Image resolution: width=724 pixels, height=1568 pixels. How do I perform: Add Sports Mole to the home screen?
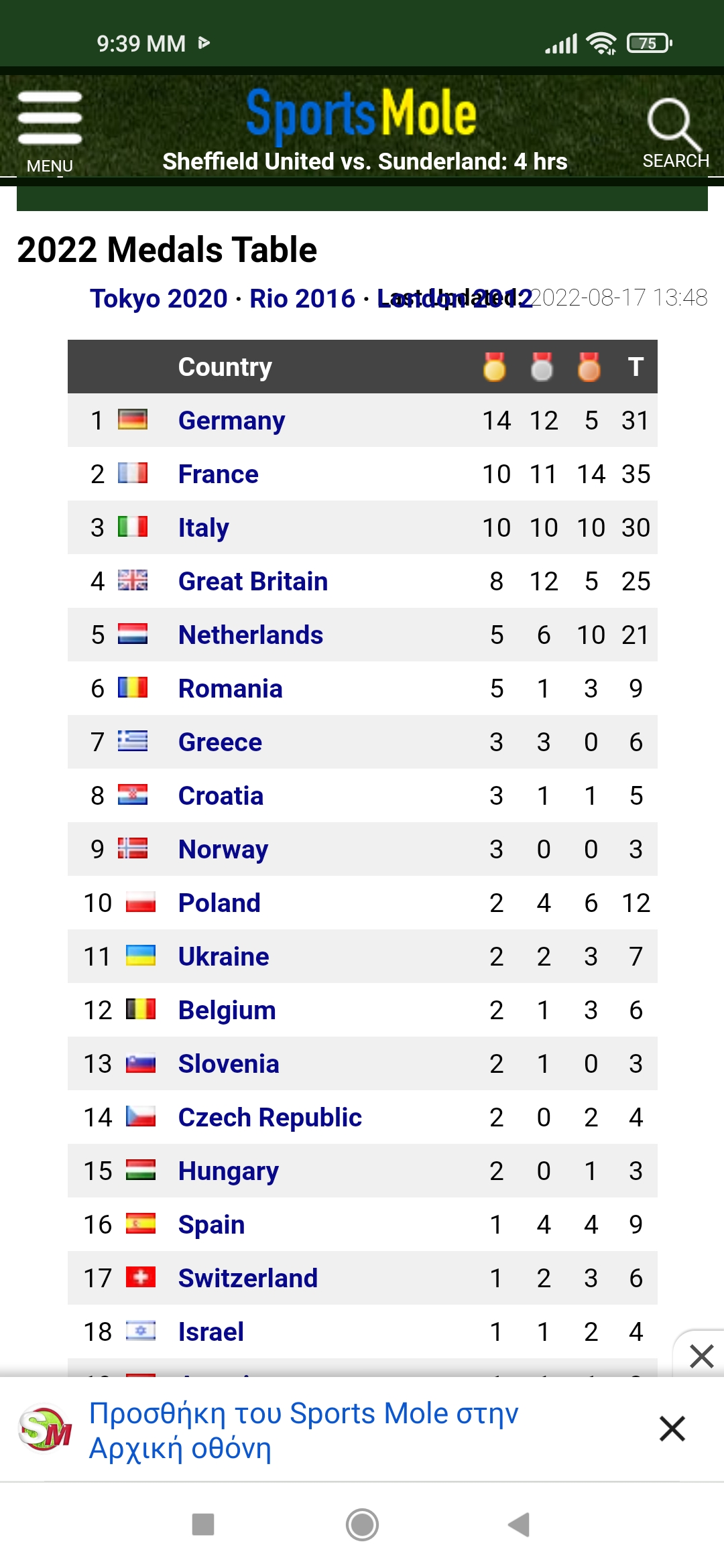click(303, 1430)
